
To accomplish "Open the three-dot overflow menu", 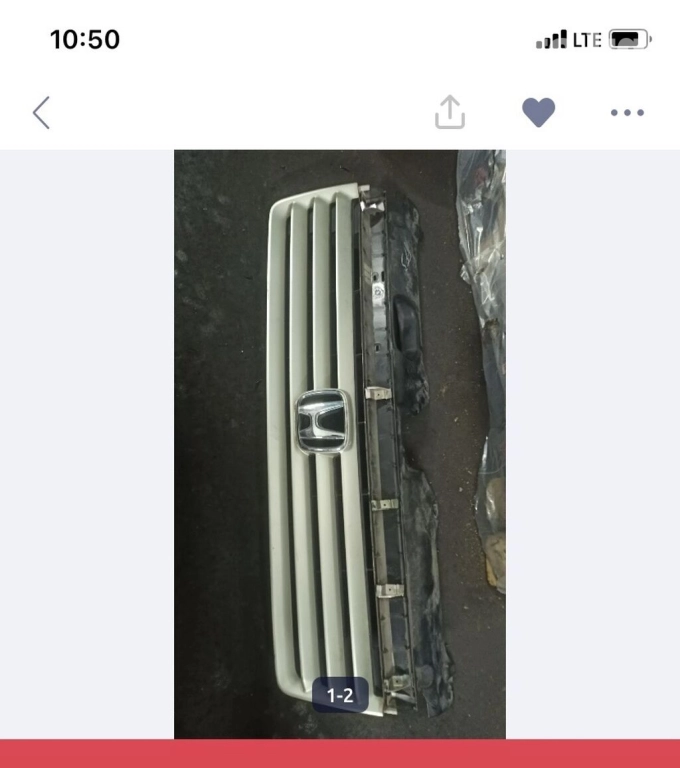I will [627, 113].
